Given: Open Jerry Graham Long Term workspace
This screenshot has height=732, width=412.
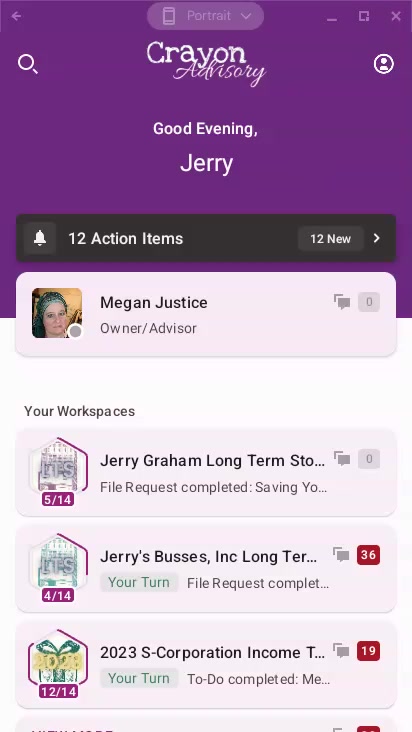Looking at the screenshot, I should (206, 473).
